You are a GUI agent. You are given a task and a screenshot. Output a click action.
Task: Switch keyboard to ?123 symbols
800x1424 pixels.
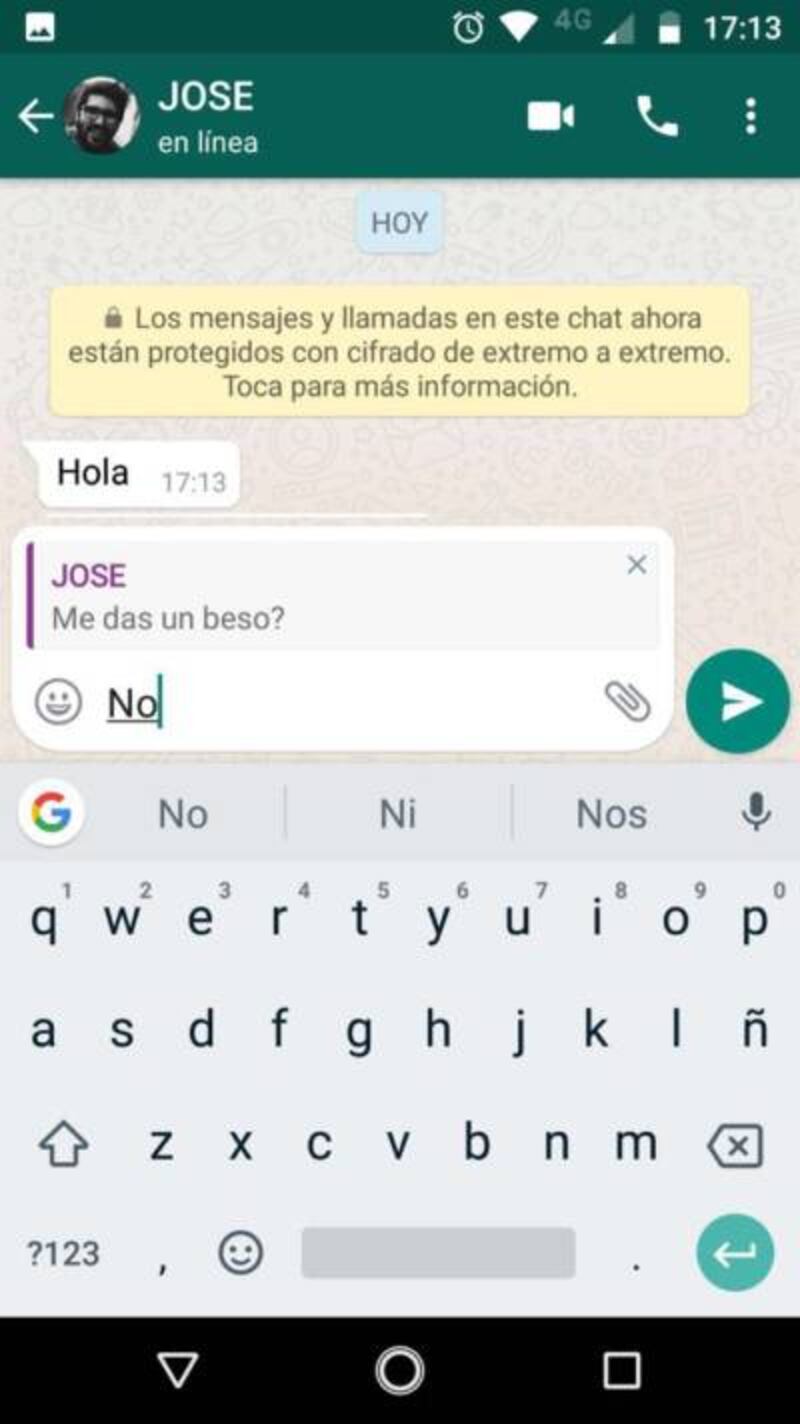point(63,1254)
